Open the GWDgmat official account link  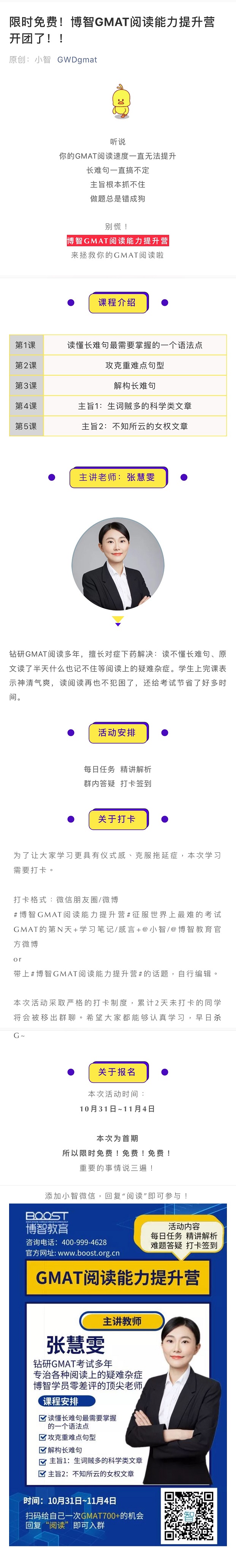[77, 60]
